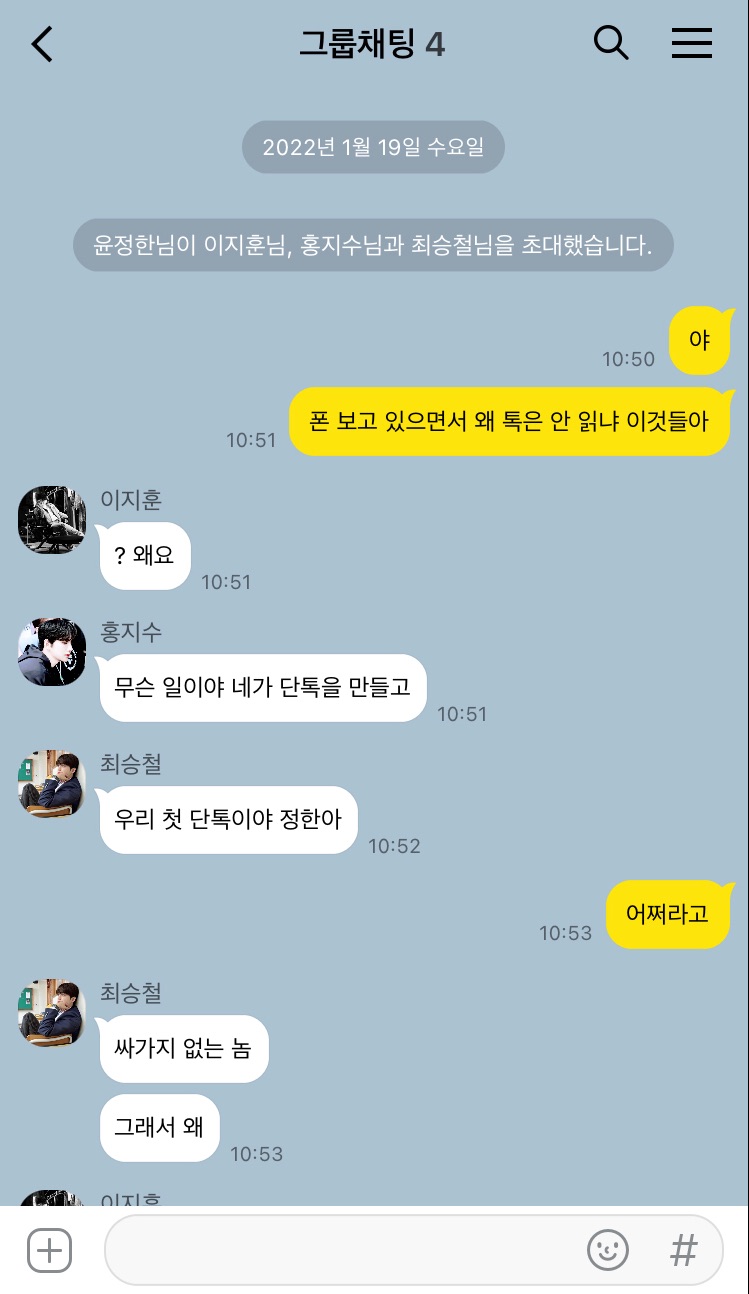Tap 최승철's second profile thumbnail
Screen dimensions: 749x1294
tap(51, 1013)
